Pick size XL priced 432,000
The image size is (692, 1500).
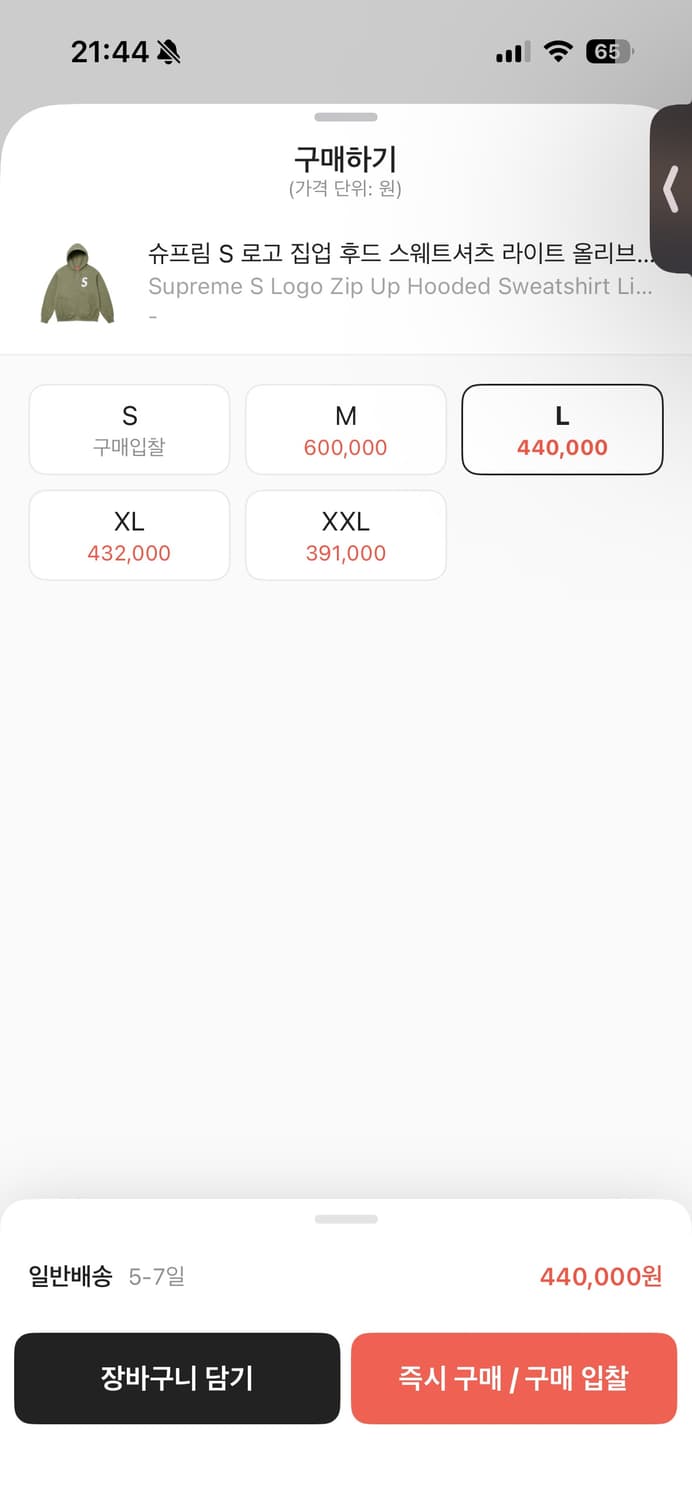pyautogui.click(x=130, y=535)
